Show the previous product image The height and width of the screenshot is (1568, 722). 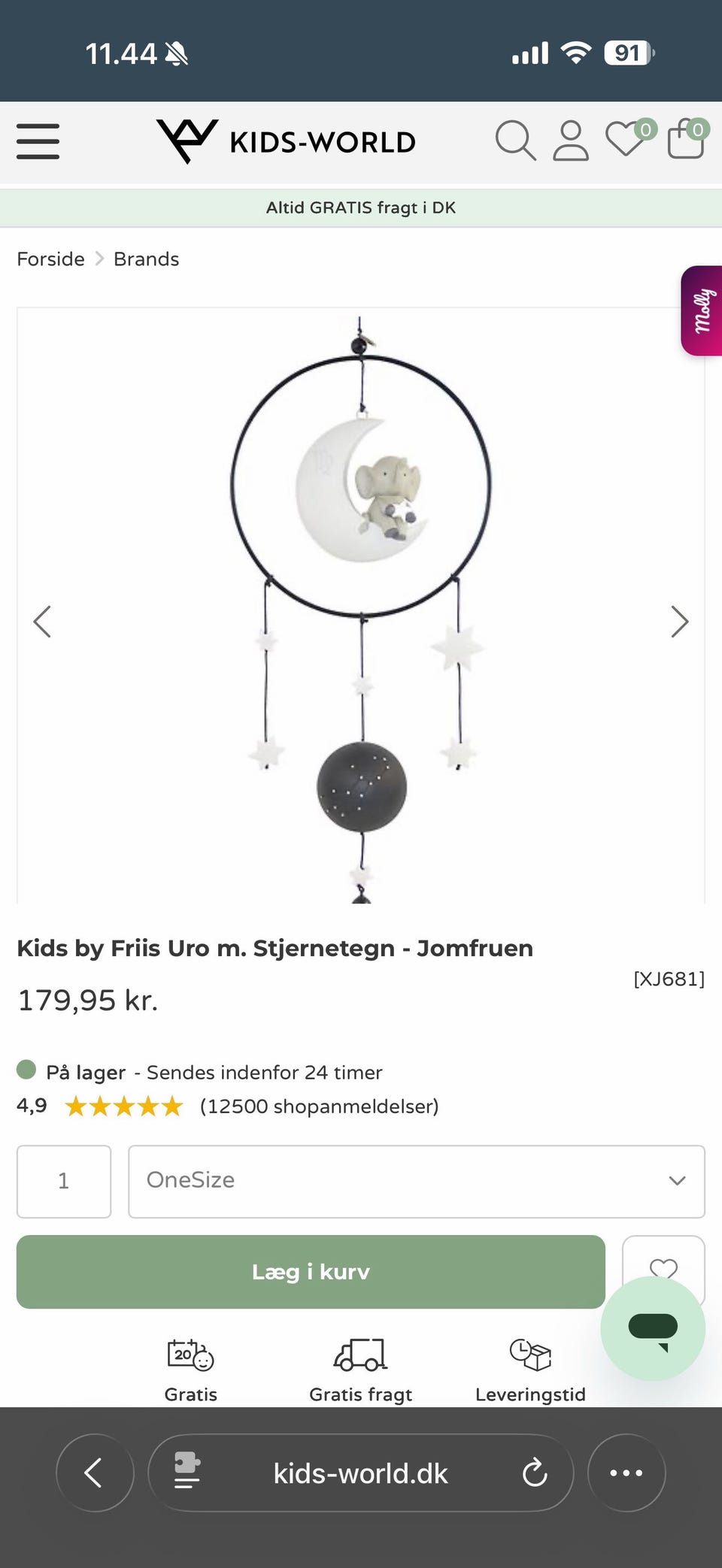pos(42,622)
